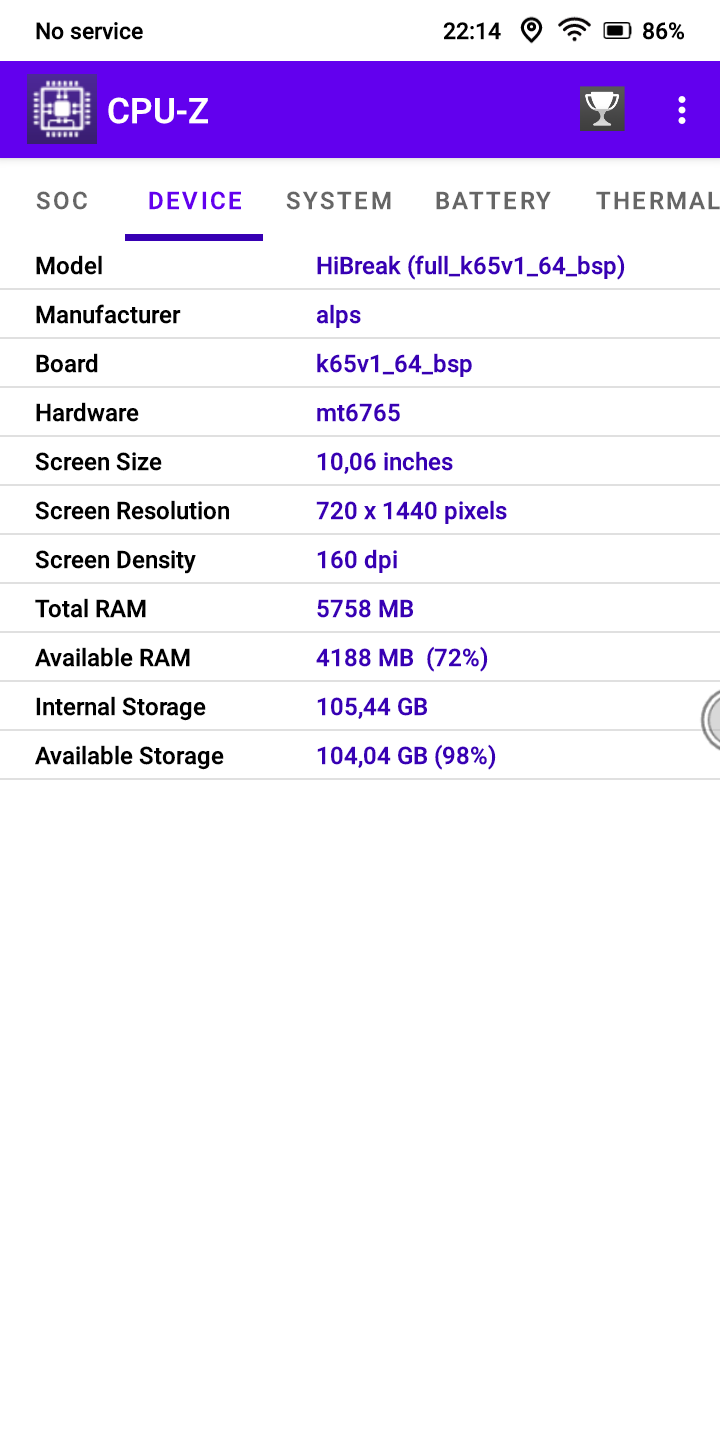The width and height of the screenshot is (720, 1440).
Task: Select the DEVICE tab
Action: click(195, 201)
